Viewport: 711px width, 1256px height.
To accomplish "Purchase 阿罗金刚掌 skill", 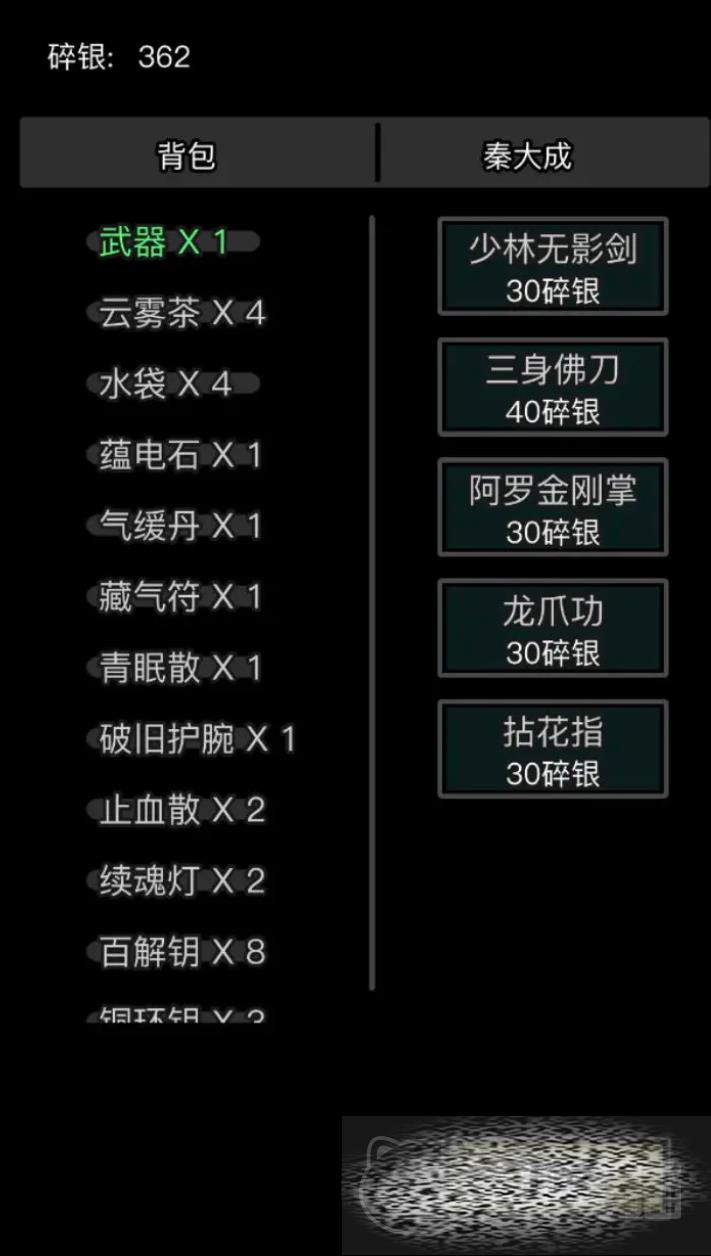I will (x=552, y=508).
